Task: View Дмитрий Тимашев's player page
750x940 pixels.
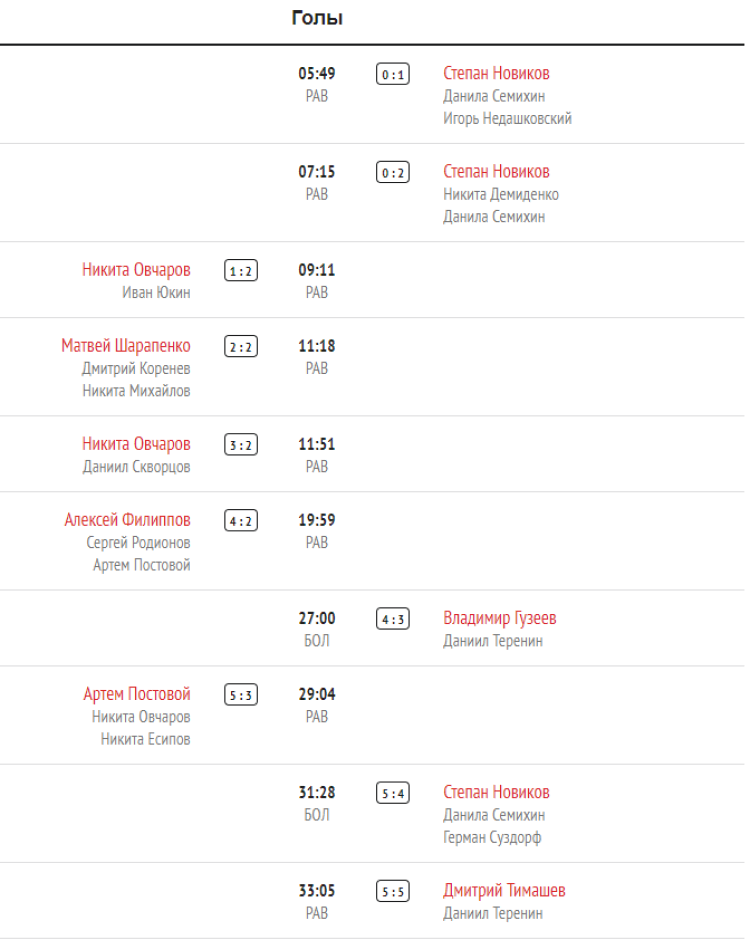Action: [x=504, y=889]
